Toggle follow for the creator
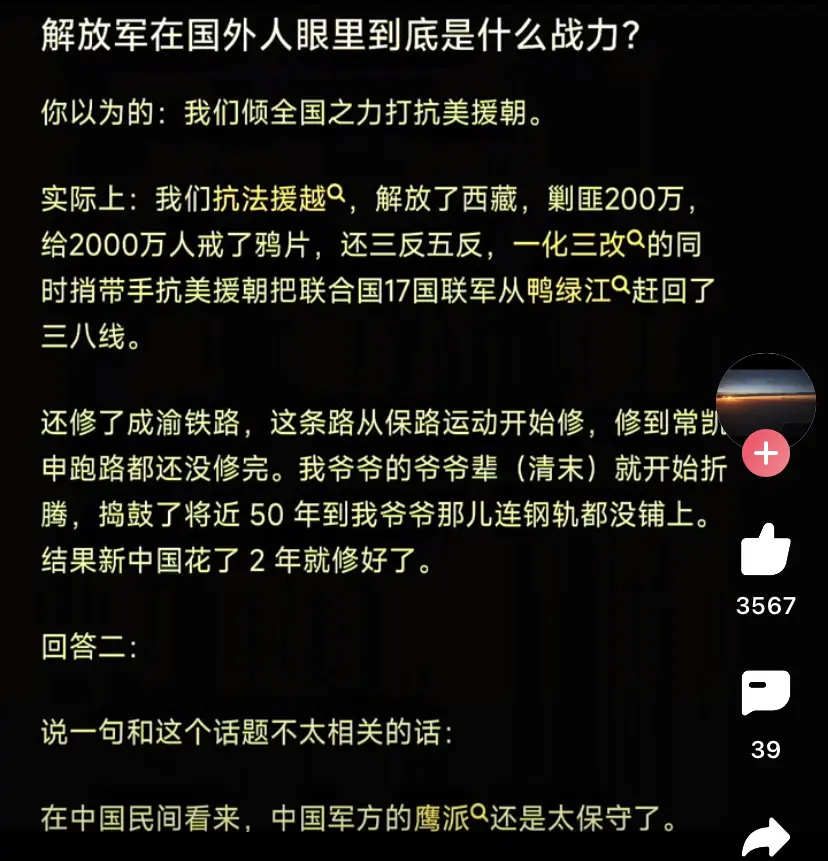 point(766,452)
